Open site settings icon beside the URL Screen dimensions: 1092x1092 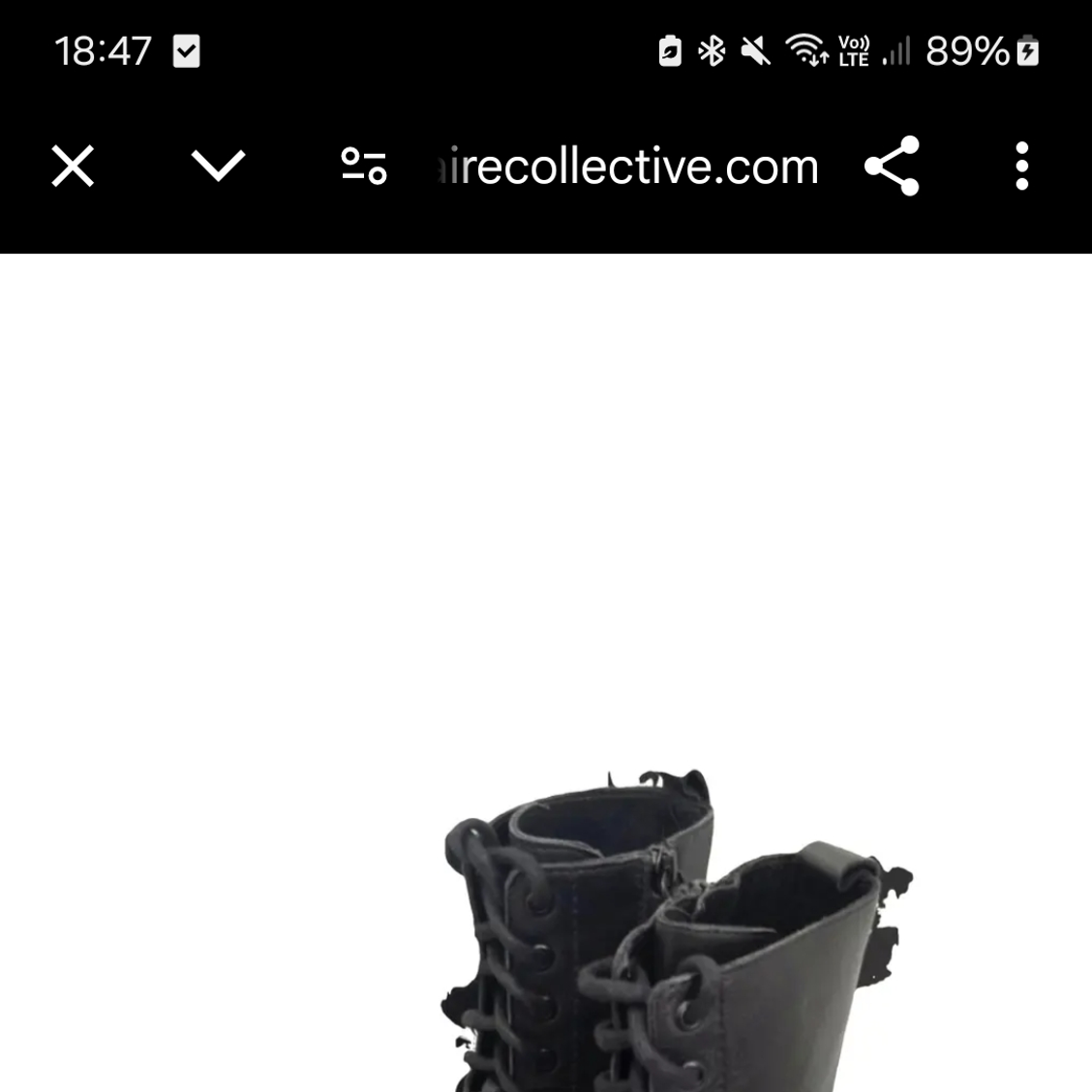pyautogui.click(x=364, y=167)
